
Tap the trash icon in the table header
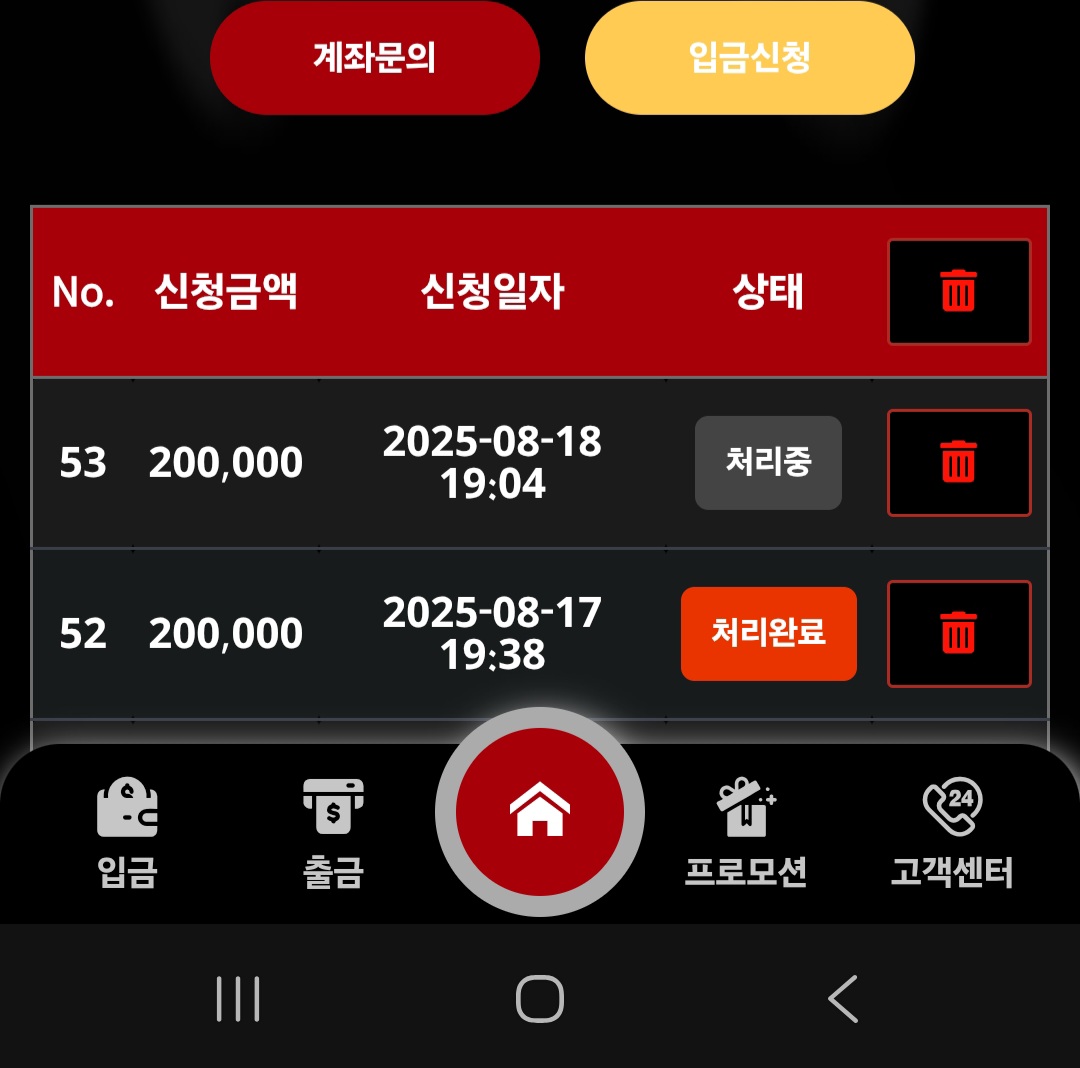[958, 292]
